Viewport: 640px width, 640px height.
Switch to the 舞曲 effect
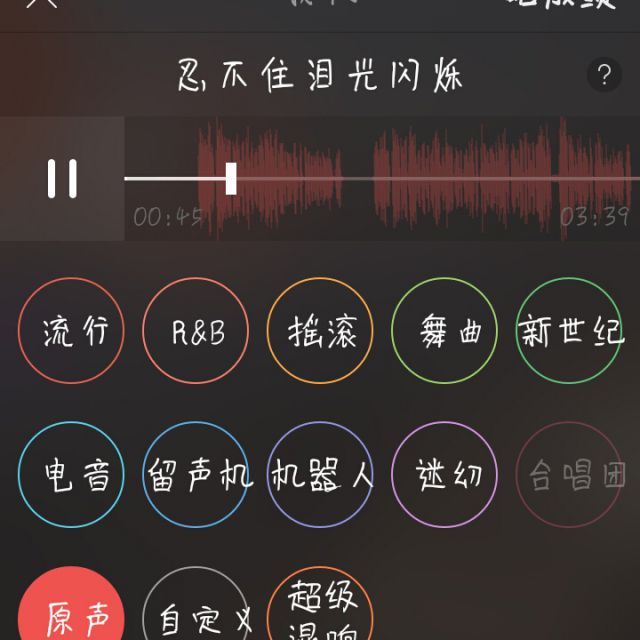point(444,331)
